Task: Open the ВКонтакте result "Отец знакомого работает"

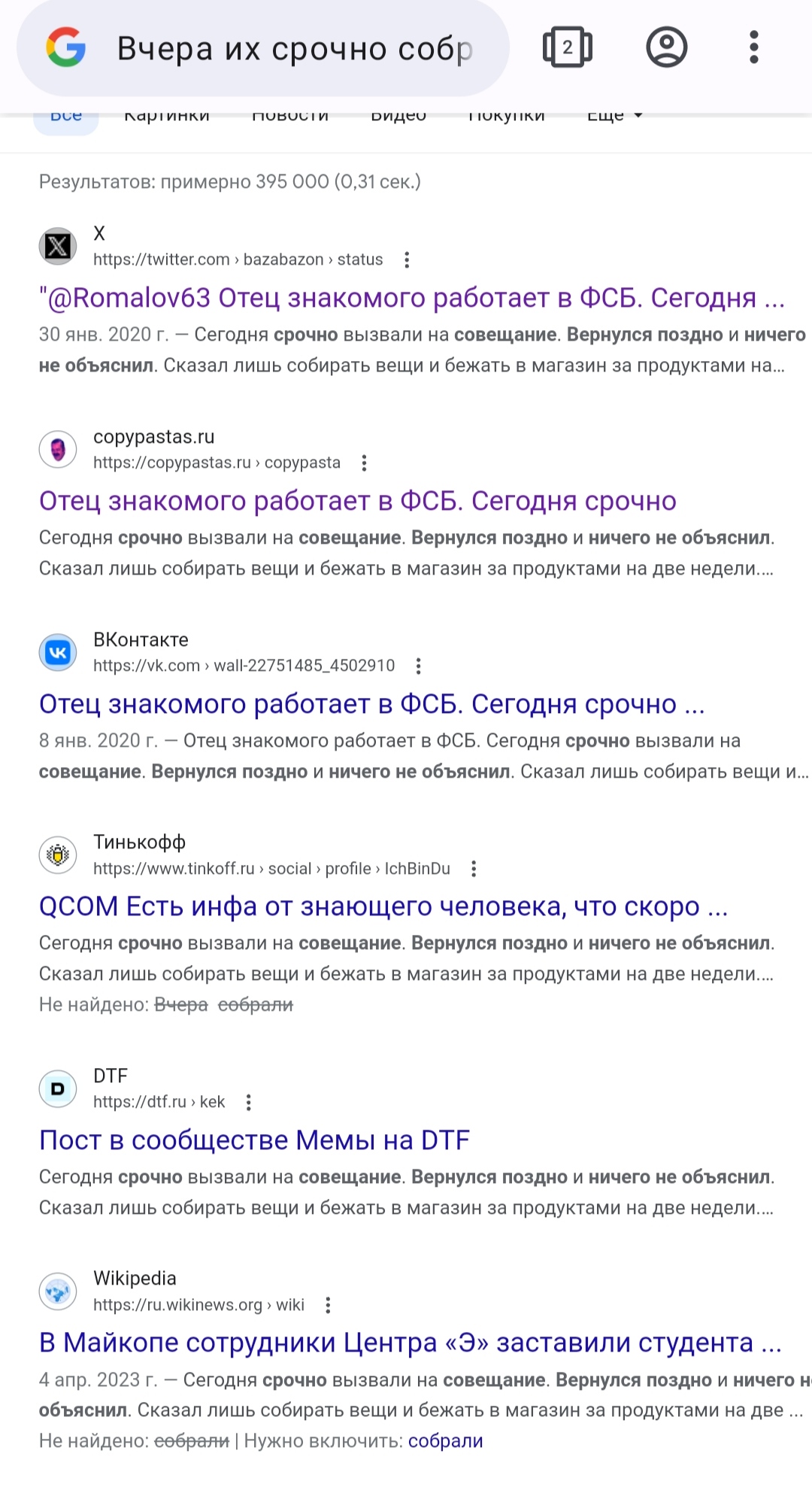Action: [x=372, y=704]
